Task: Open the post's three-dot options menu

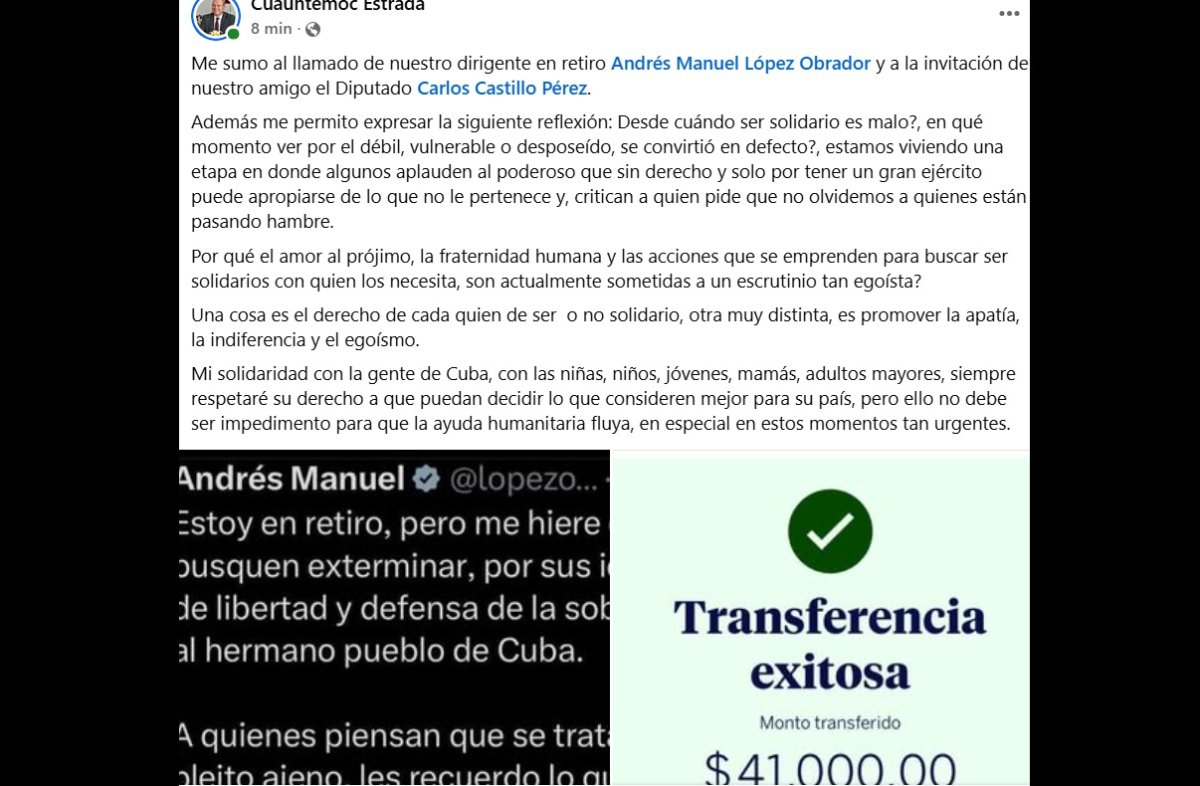Action: tap(1009, 13)
